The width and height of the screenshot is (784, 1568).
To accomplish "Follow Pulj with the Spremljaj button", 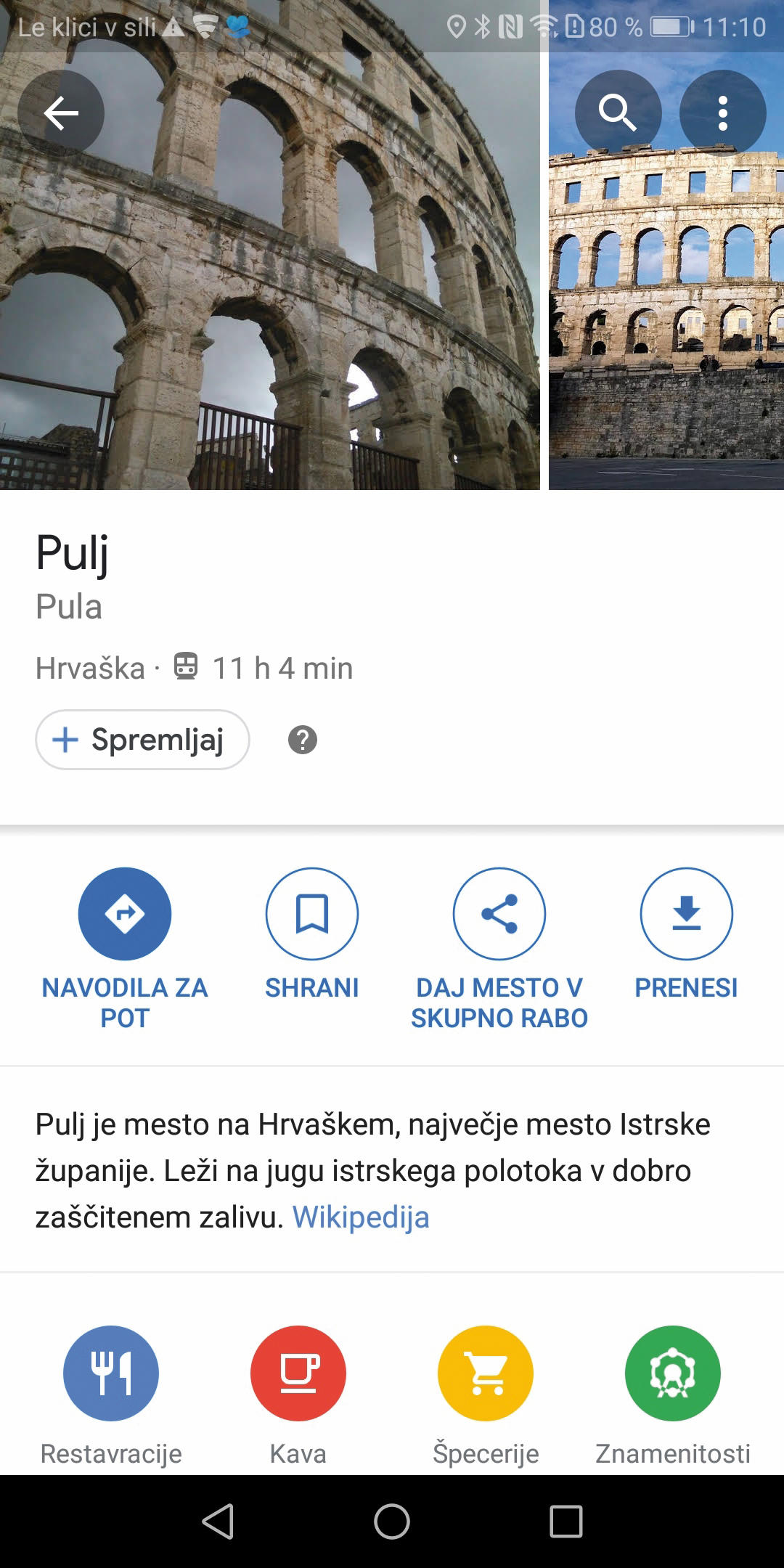I will (142, 740).
